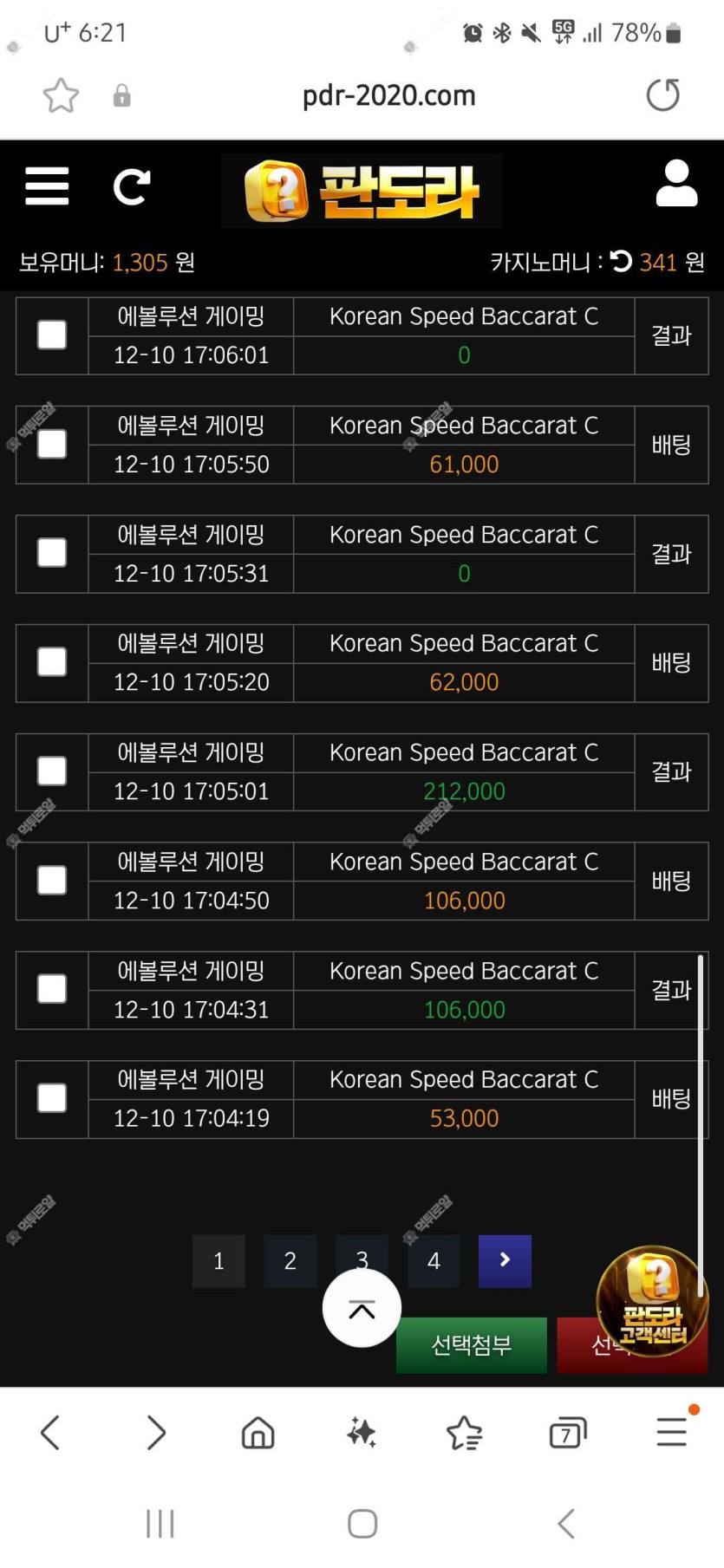Open the hamburger menu in the site header
Viewport: 724px width, 1568px height.
(47, 186)
